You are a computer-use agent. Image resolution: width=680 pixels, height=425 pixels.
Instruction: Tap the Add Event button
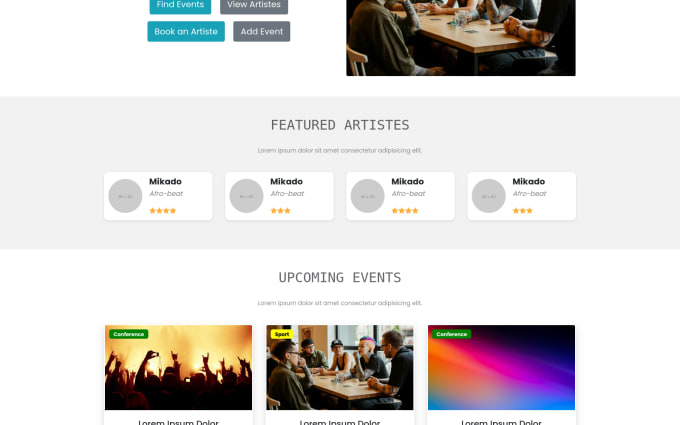tap(262, 32)
